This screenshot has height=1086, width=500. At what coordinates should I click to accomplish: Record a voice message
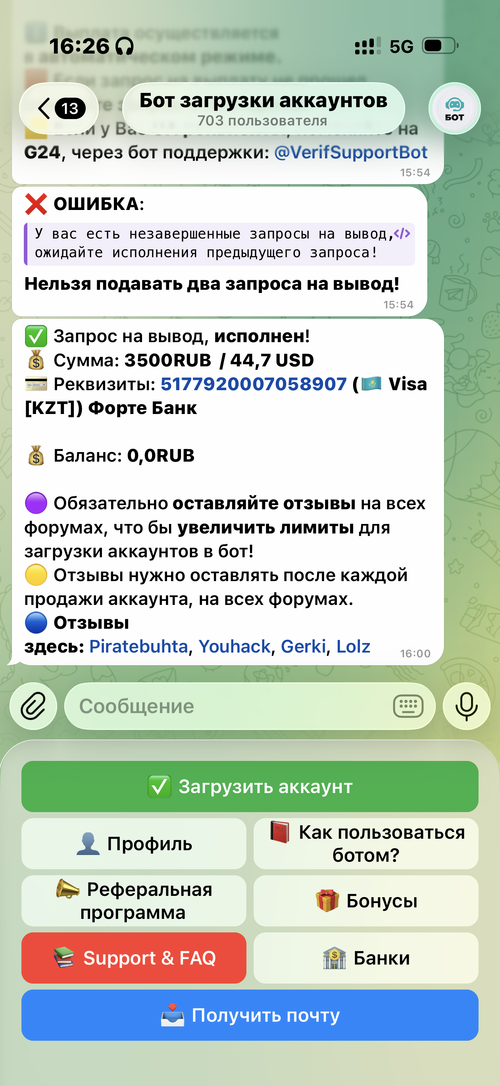[466, 706]
